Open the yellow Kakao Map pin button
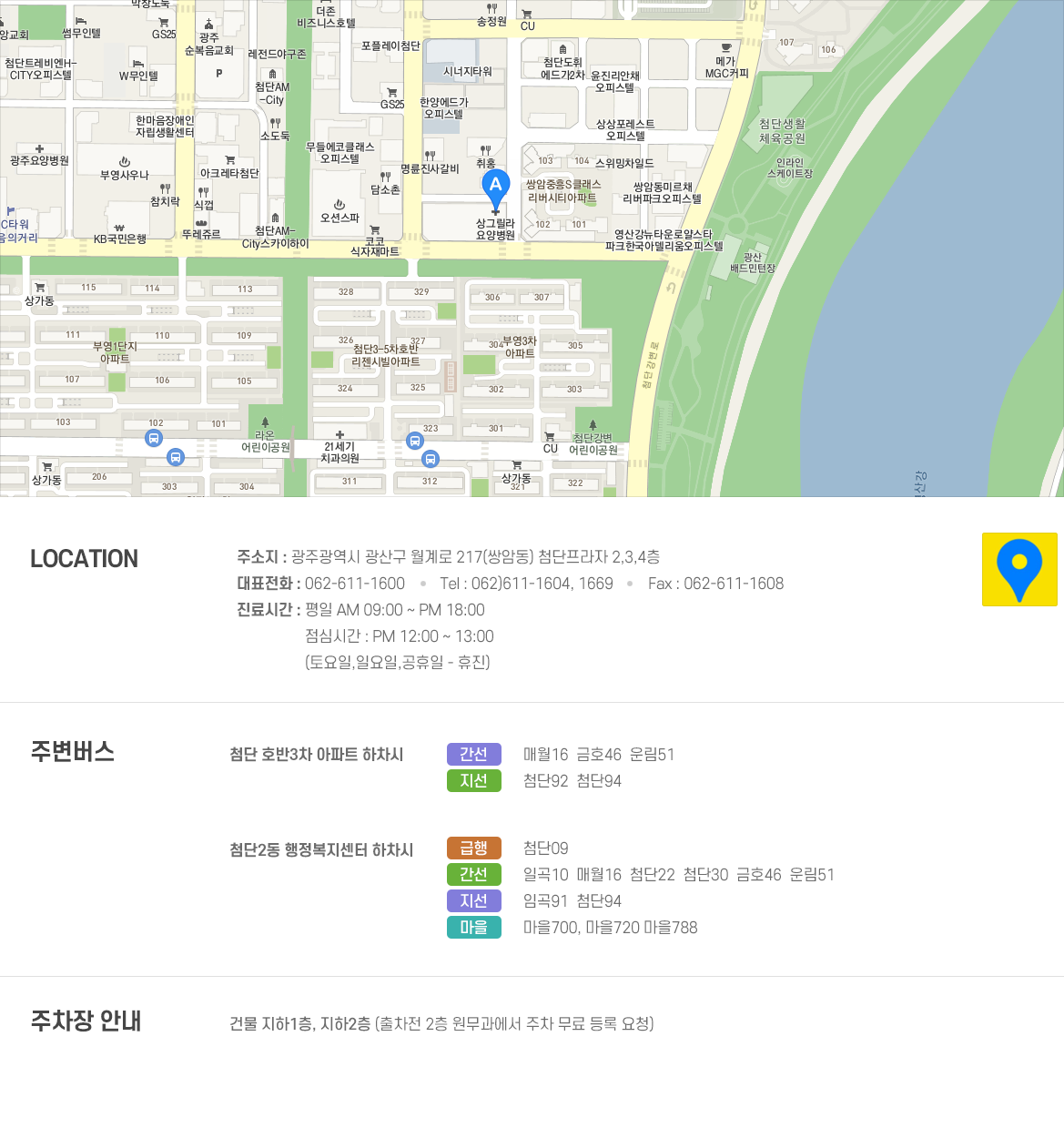 pyautogui.click(x=1019, y=569)
